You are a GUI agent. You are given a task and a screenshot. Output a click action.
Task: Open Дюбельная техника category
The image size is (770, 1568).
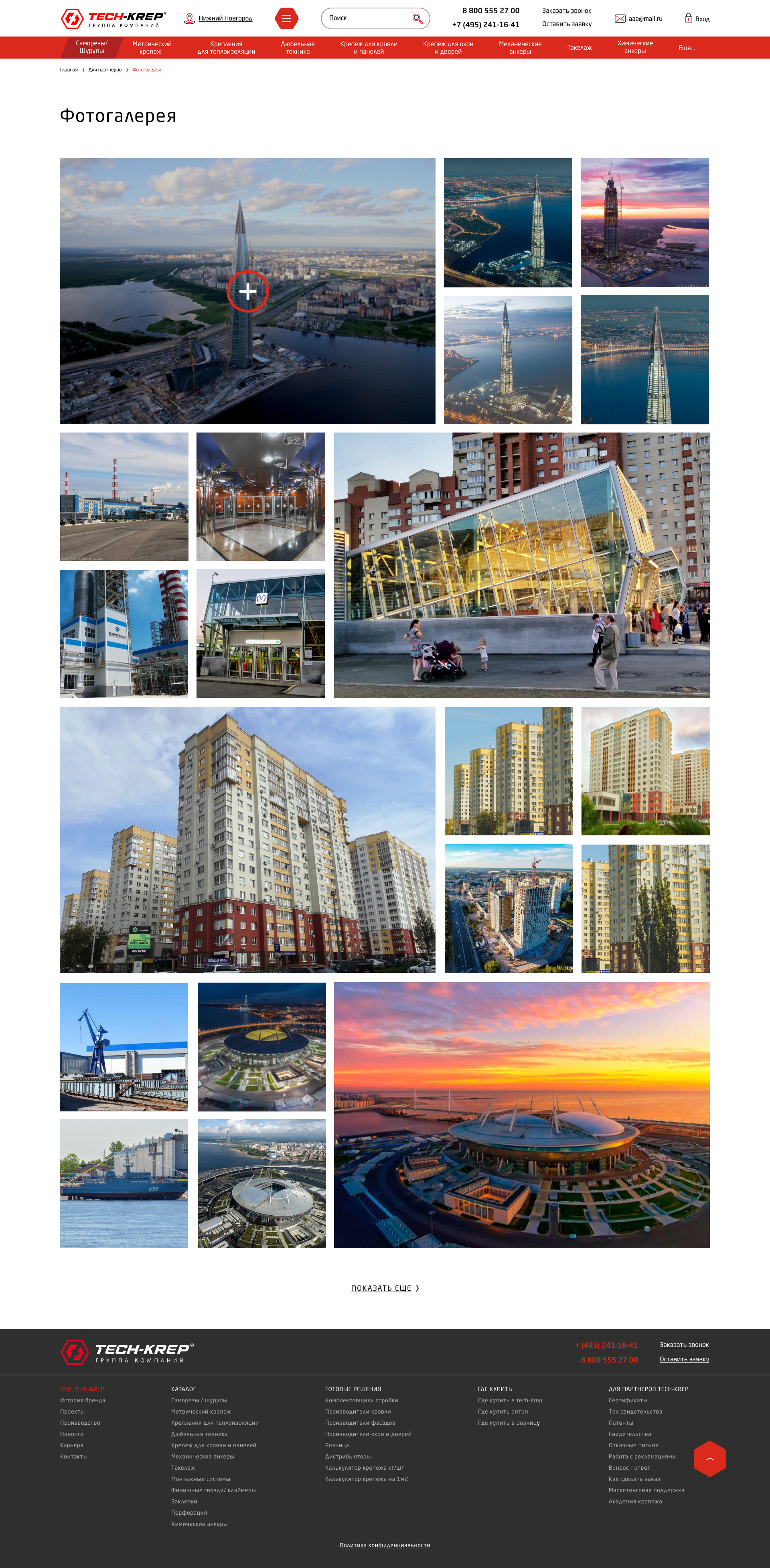298,47
